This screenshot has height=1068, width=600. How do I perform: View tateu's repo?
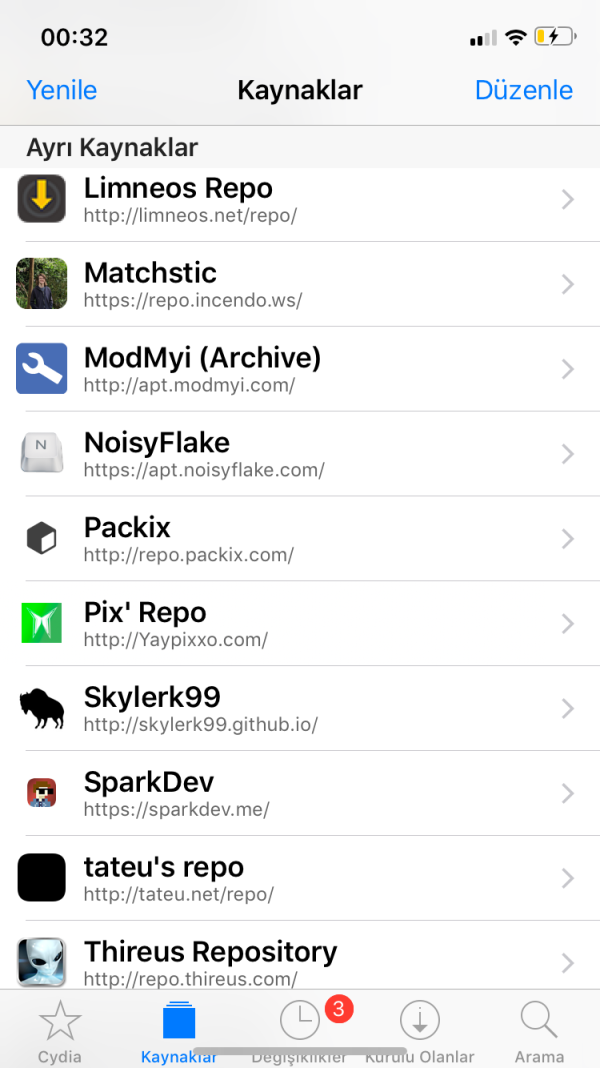coord(300,879)
